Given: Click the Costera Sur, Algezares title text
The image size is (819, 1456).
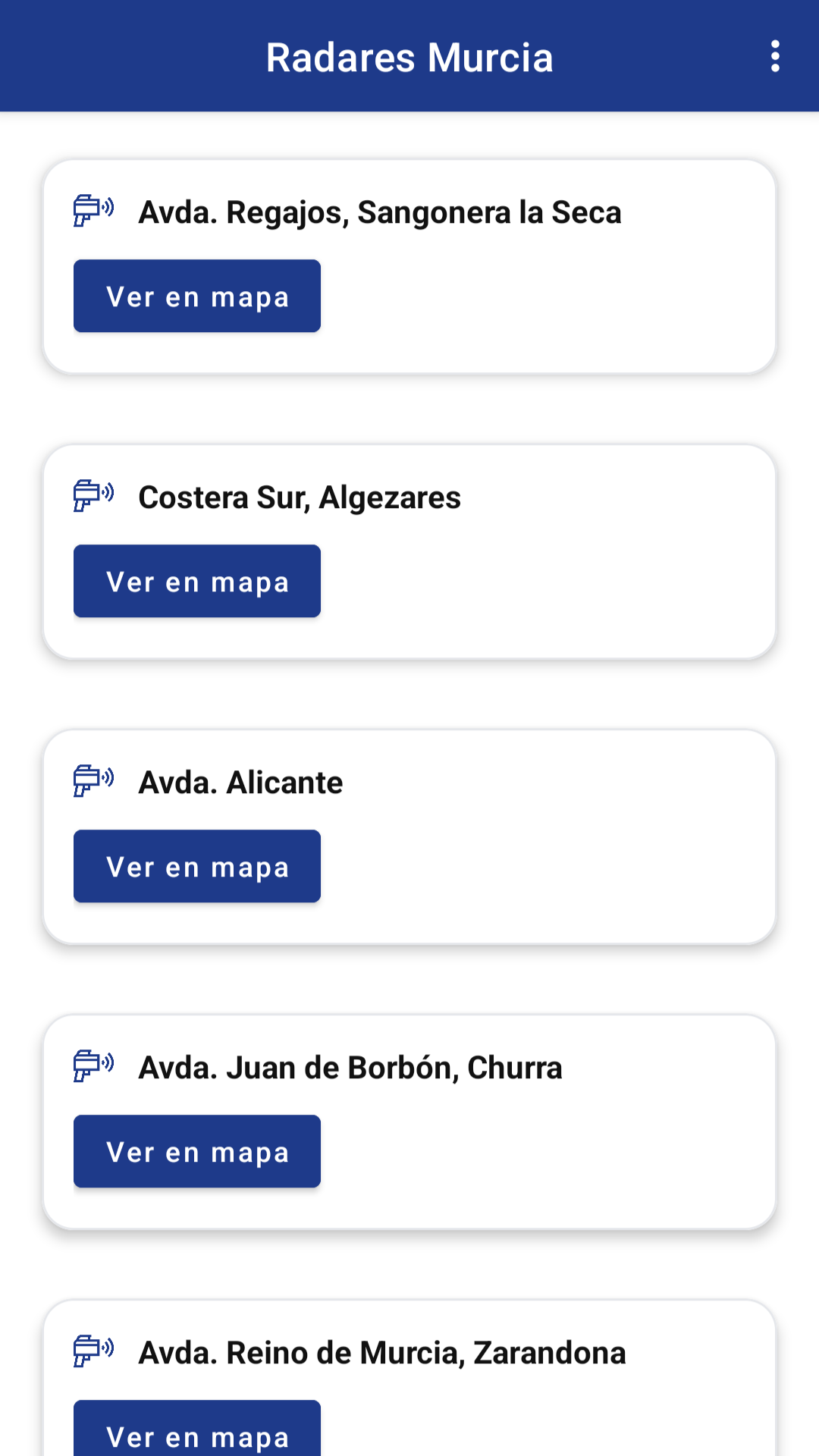Looking at the screenshot, I should 299,497.
